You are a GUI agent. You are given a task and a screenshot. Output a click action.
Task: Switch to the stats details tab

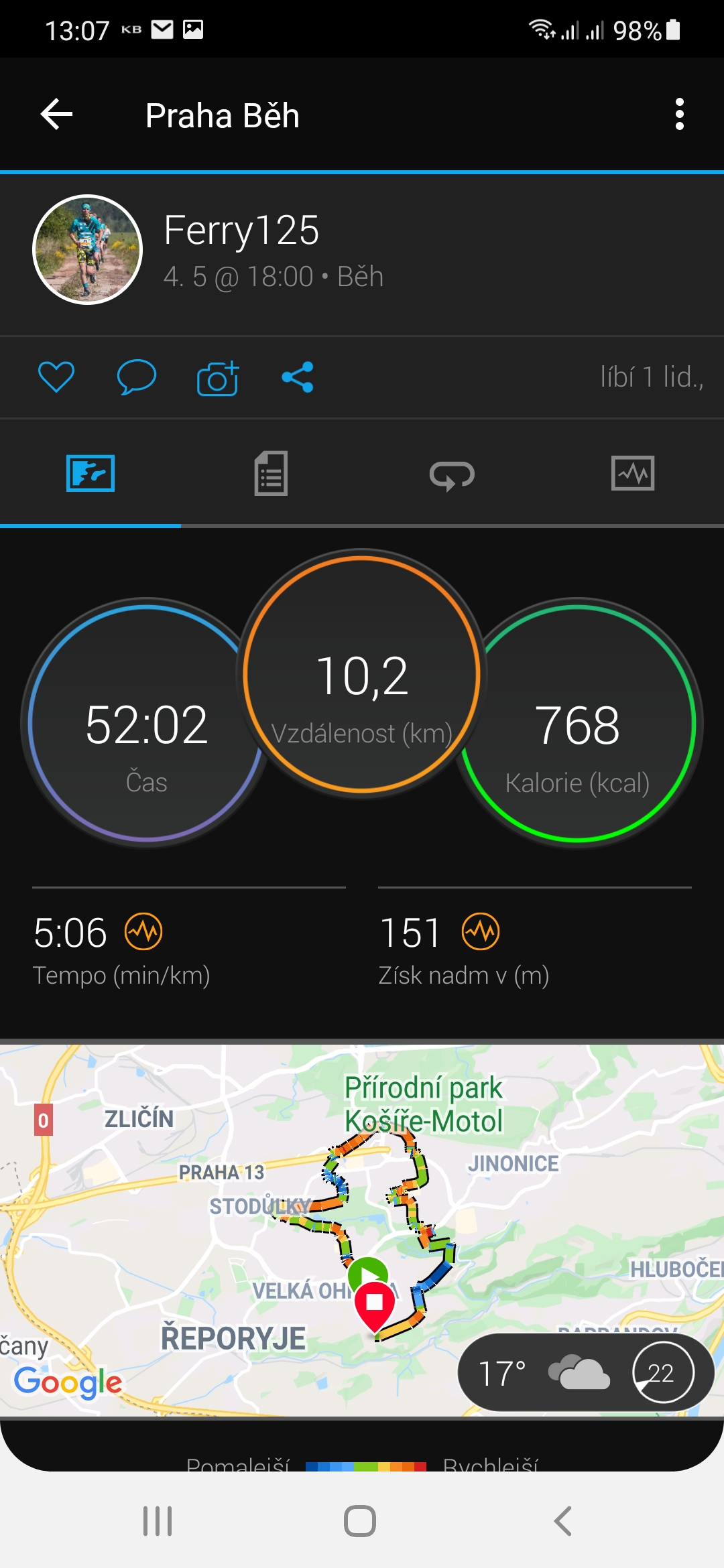click(x=271, y=473)
